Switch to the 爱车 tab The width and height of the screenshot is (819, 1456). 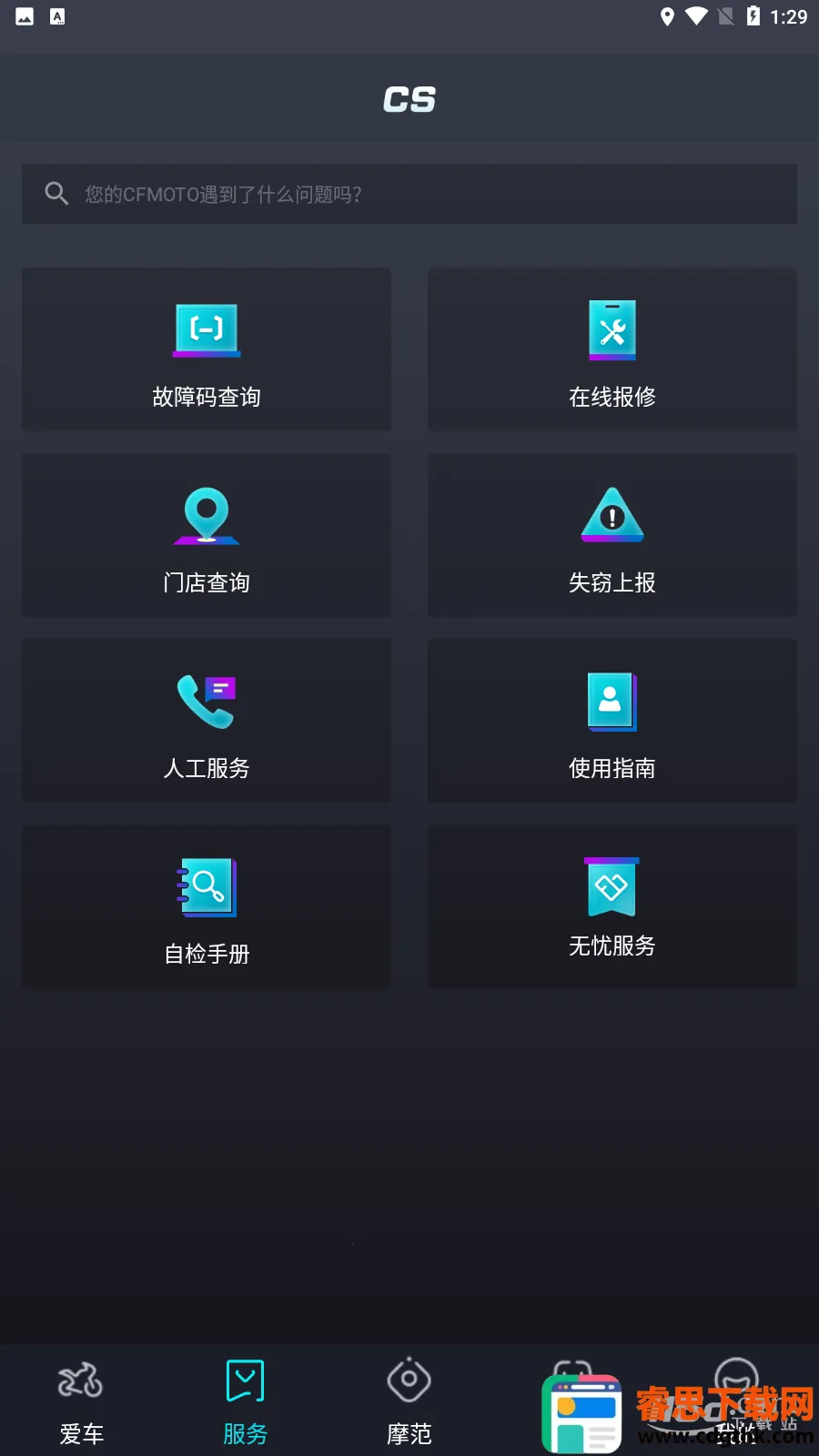coord(82,1401)
